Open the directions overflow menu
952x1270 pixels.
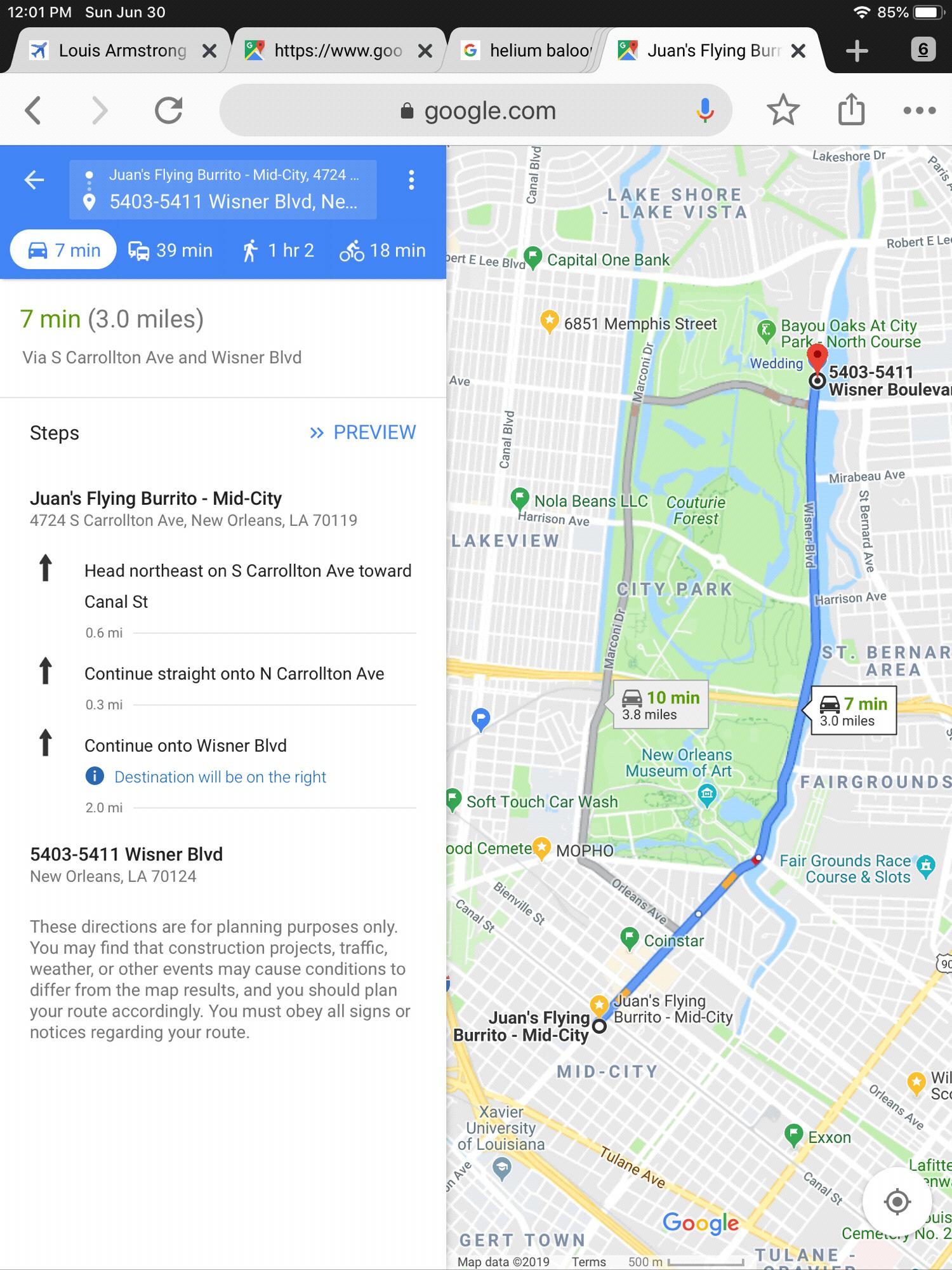pyautogui.click(x=411, y=180)
